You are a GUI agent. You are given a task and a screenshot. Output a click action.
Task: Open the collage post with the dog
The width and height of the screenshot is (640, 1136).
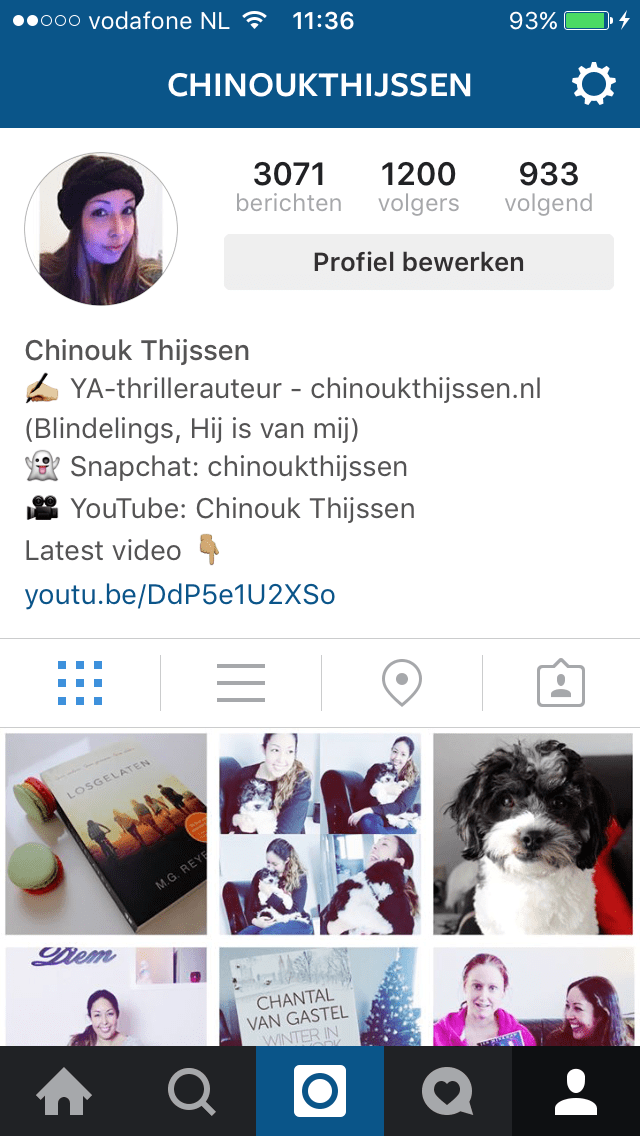coord(320,834)
